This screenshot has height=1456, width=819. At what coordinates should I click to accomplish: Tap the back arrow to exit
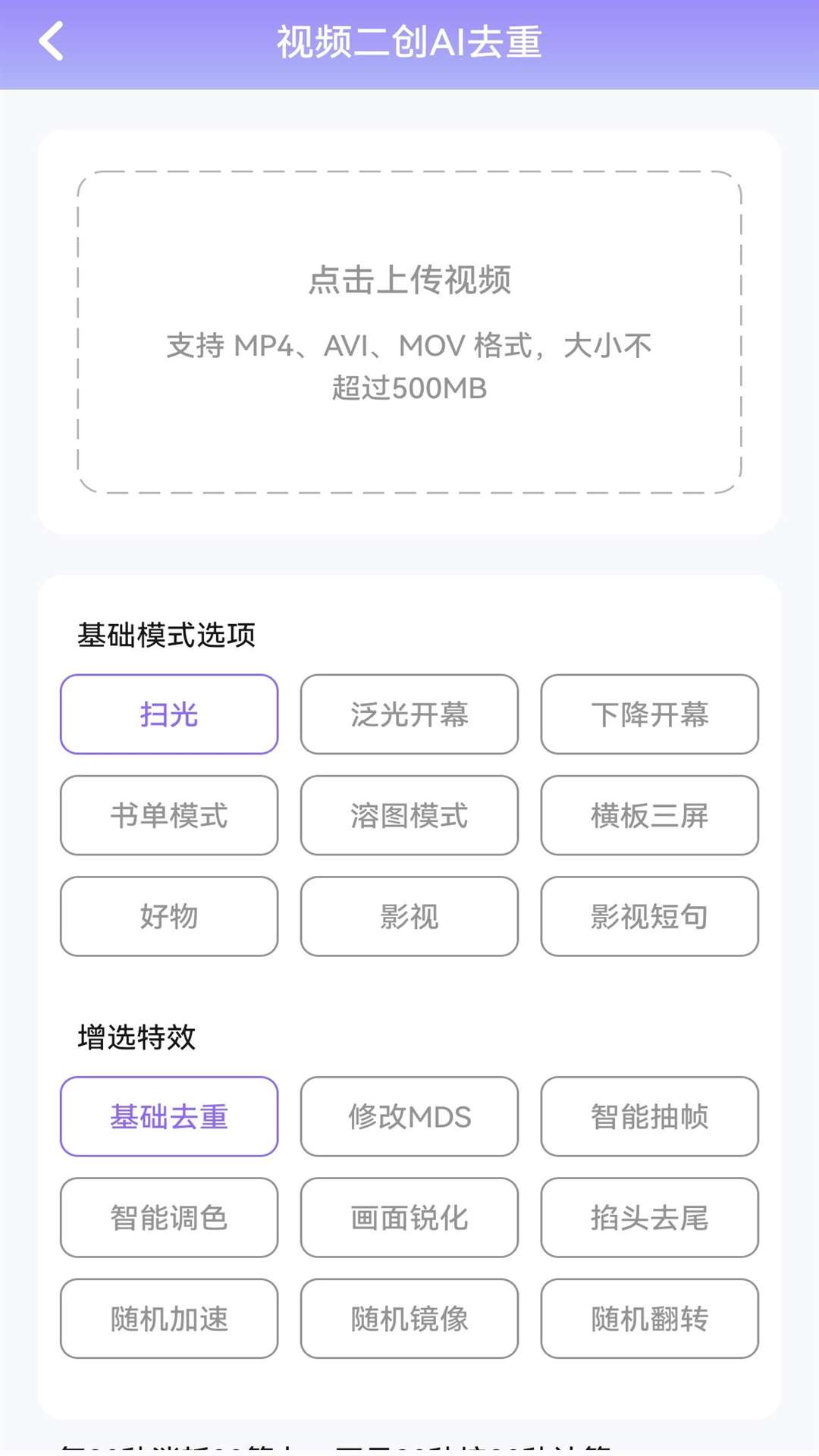coord(52,42)
